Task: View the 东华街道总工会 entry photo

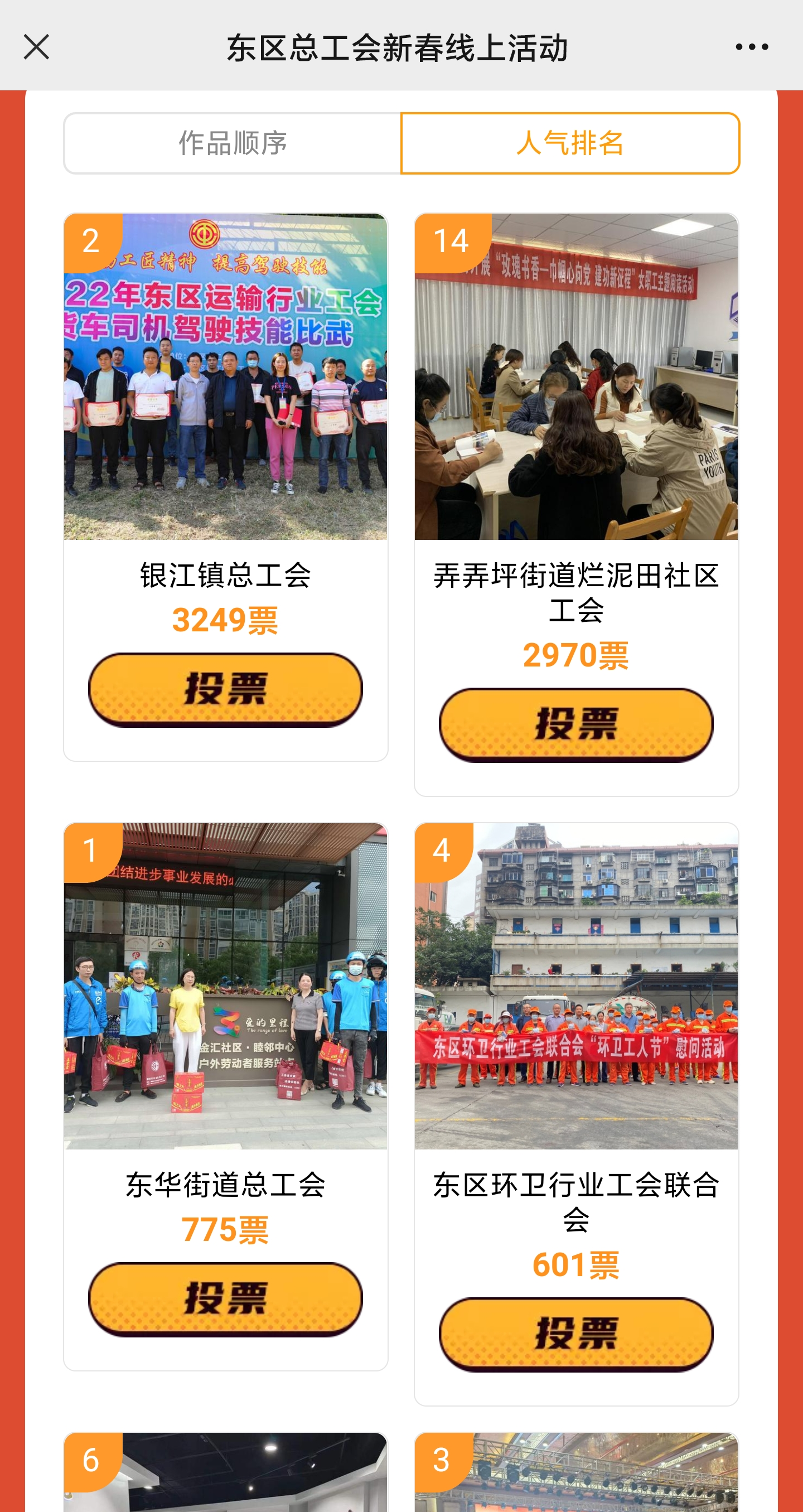Action: (x=225, y=986)
